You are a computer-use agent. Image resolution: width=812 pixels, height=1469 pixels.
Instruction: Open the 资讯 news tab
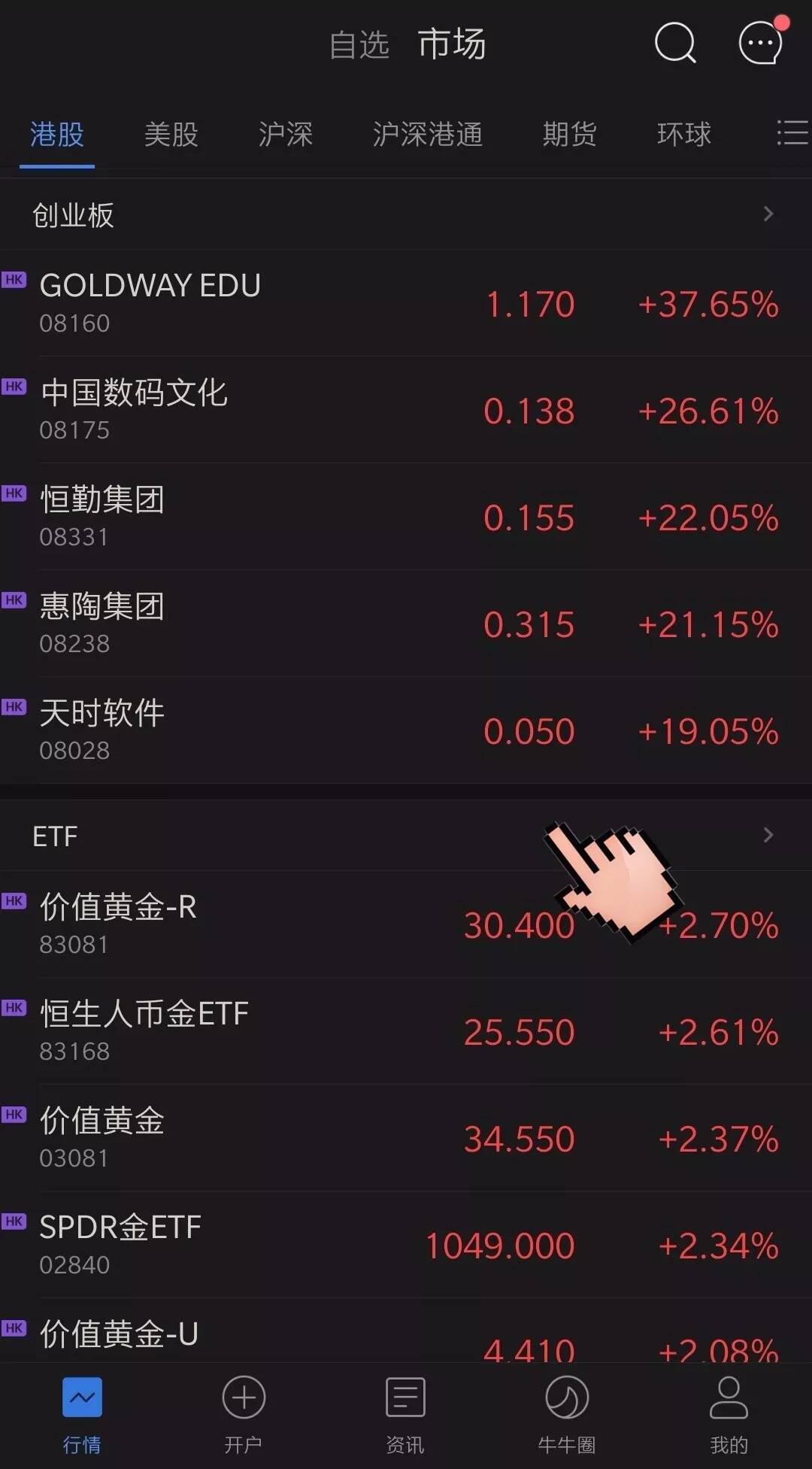click(405, 1414)
